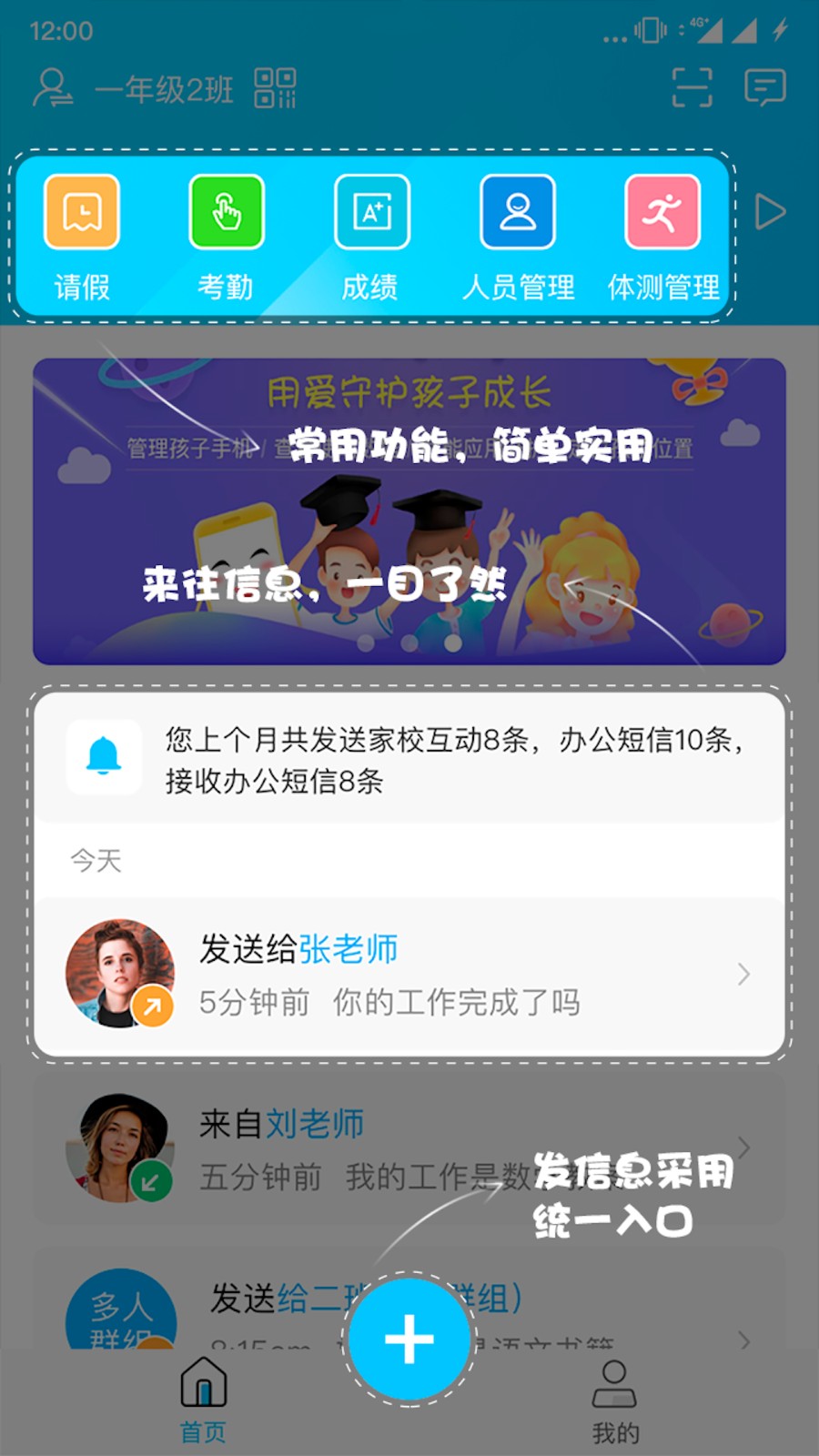Tap the blue plus compose button
This screenshot has width=819, height=1456.
[409, 1340]
